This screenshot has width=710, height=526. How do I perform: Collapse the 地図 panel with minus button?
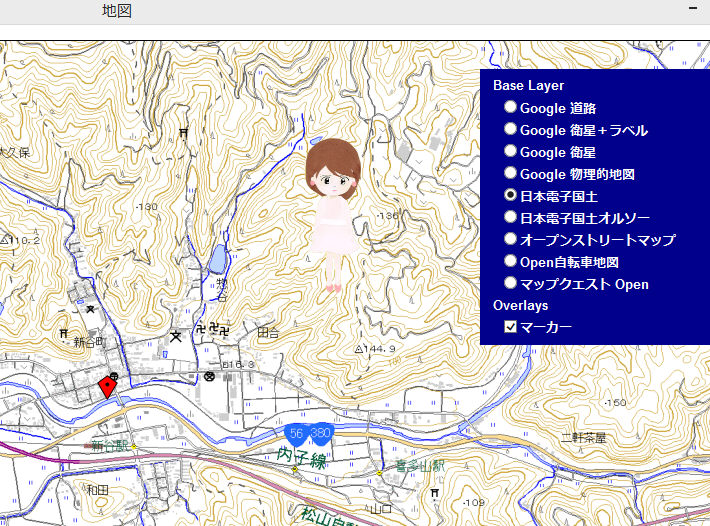click(x=691, y=8)
